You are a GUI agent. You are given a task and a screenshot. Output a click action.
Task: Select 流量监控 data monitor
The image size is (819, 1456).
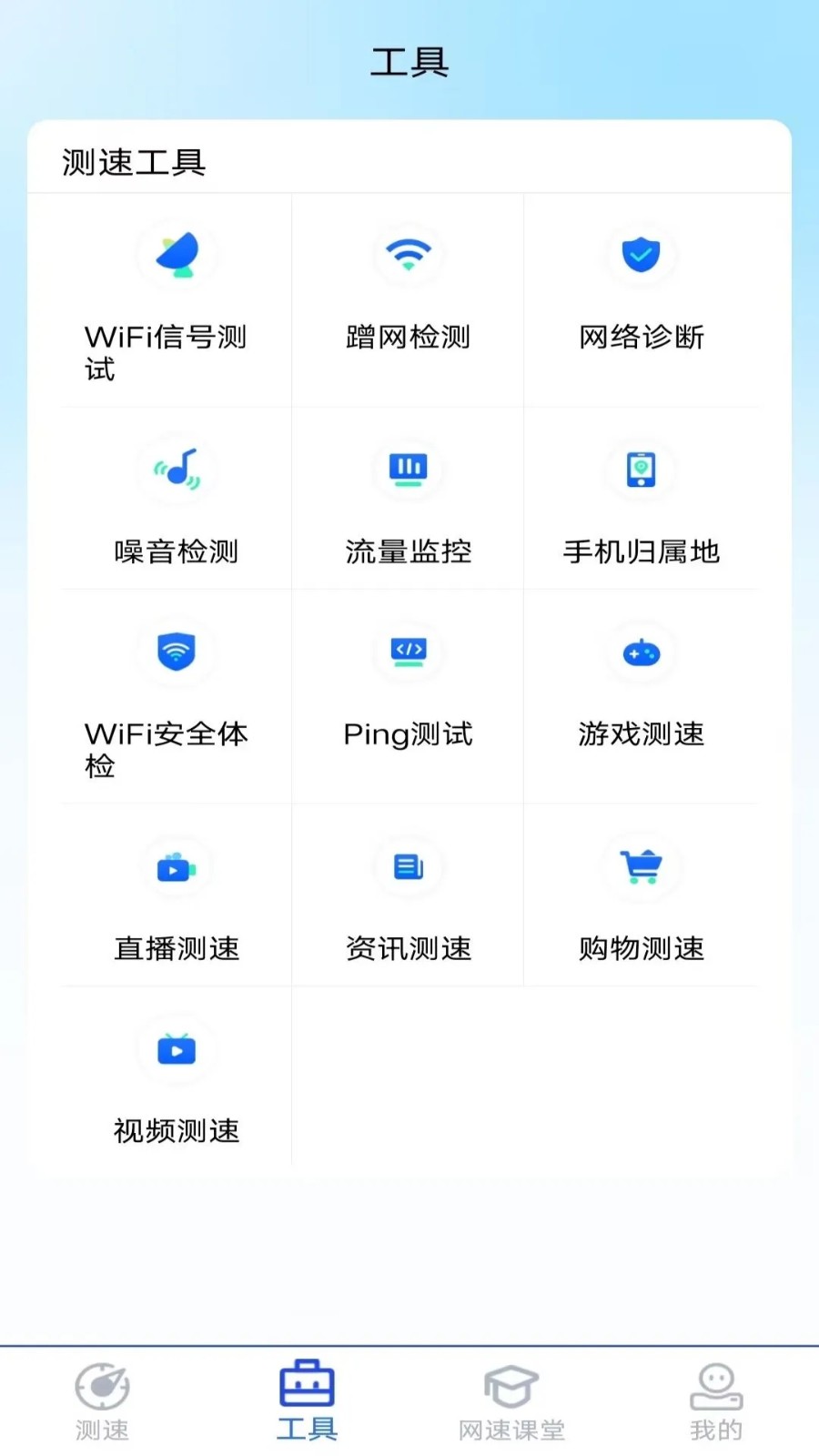click(x=409, y=500)
